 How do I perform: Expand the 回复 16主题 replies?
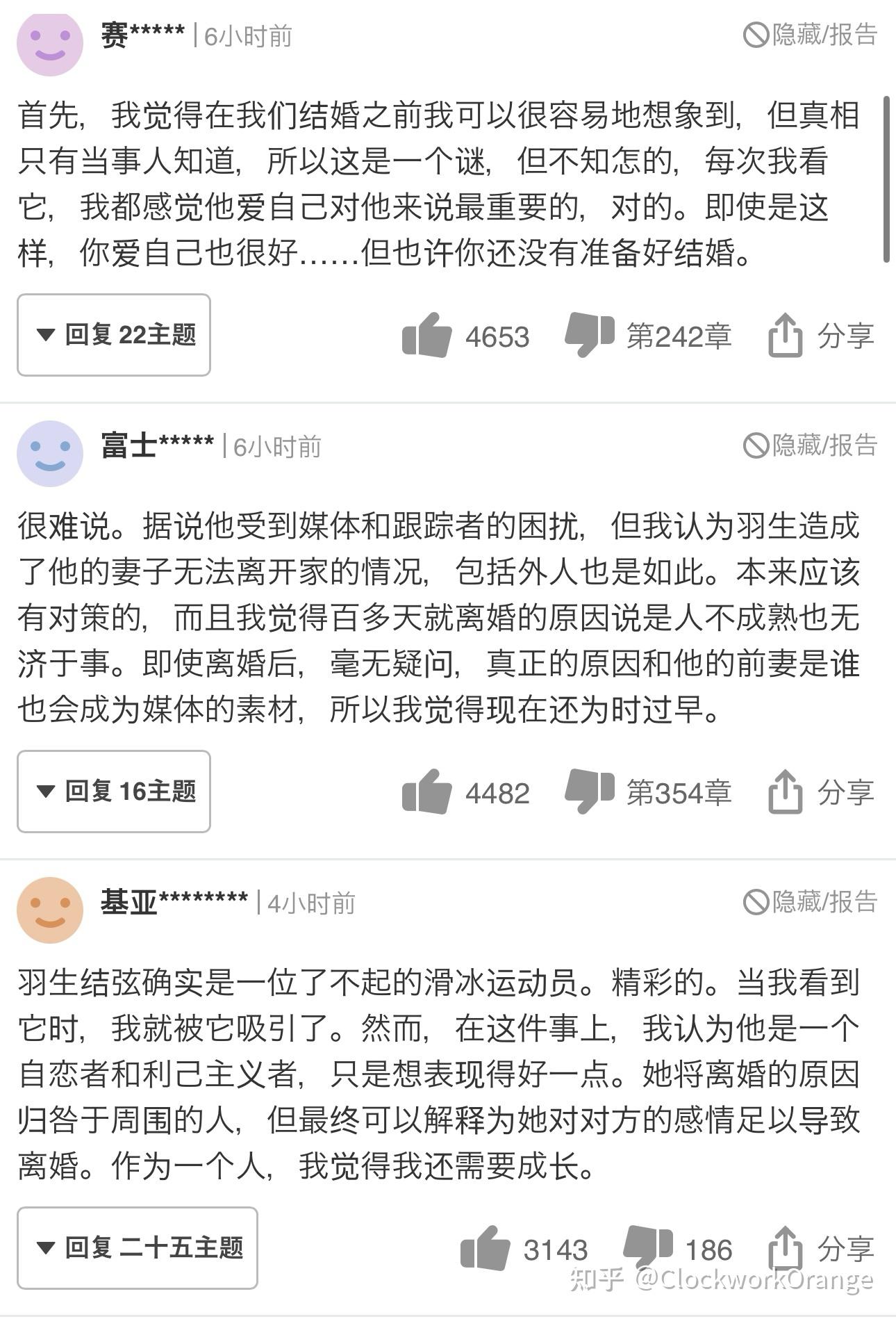pyautogui.click(x=114, y=792)
